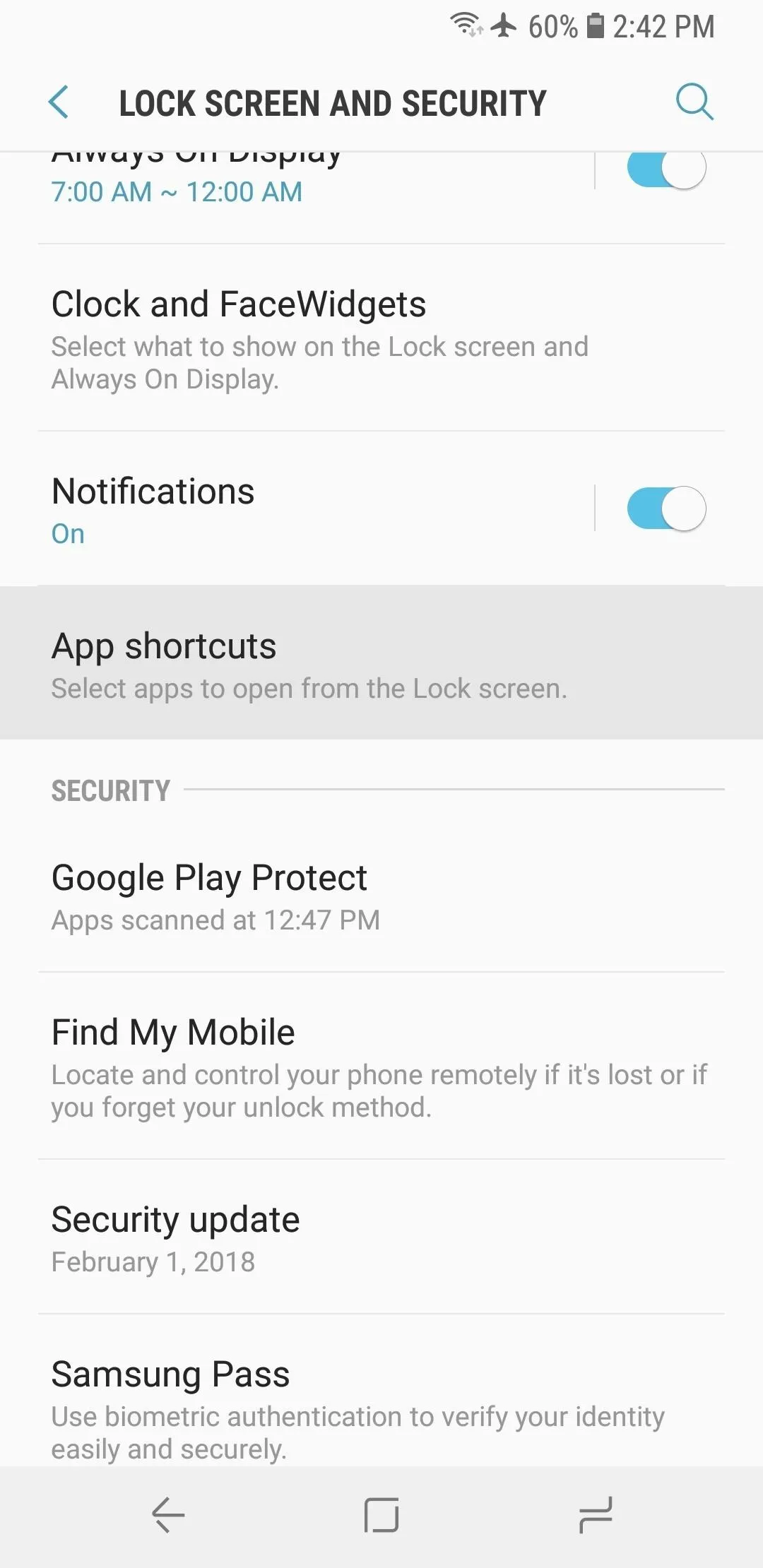Open recent apps from navigation bar
This screenshot has height=1568, width=763.
tap(595, 1515)
